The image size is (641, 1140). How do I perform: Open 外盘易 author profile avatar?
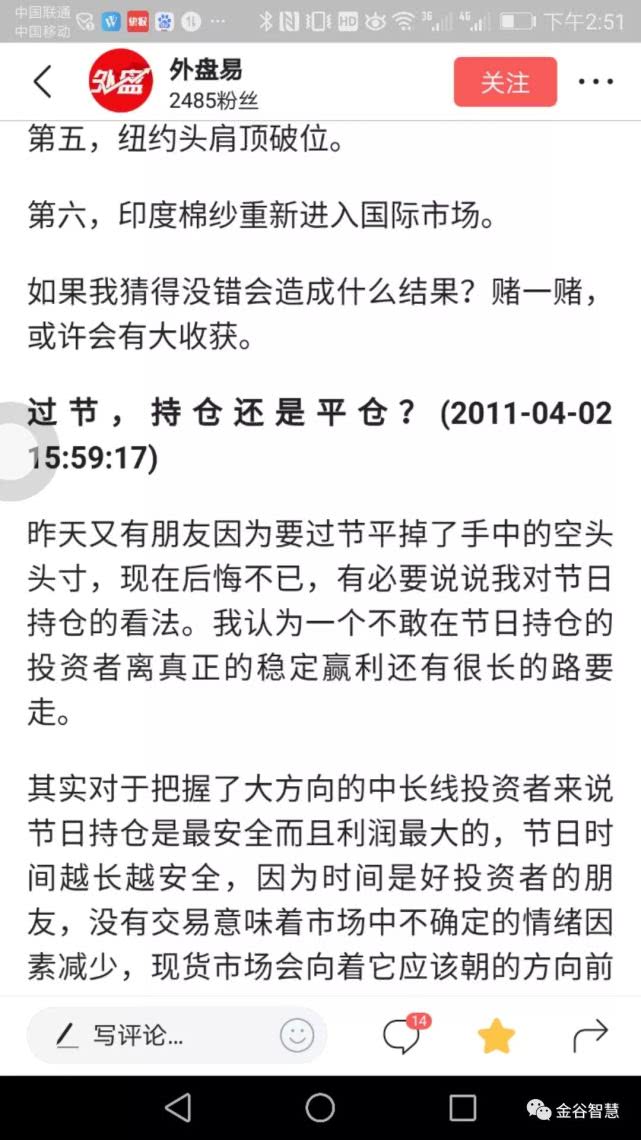click(121, 81)
